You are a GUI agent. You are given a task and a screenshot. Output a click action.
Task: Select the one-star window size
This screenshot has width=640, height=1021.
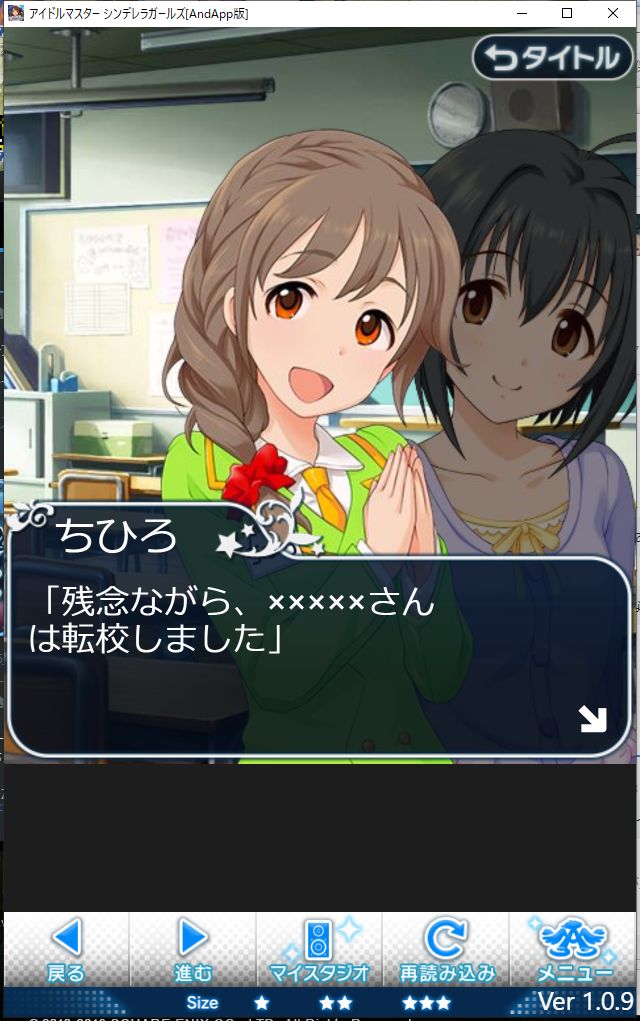click(261, 1002)
